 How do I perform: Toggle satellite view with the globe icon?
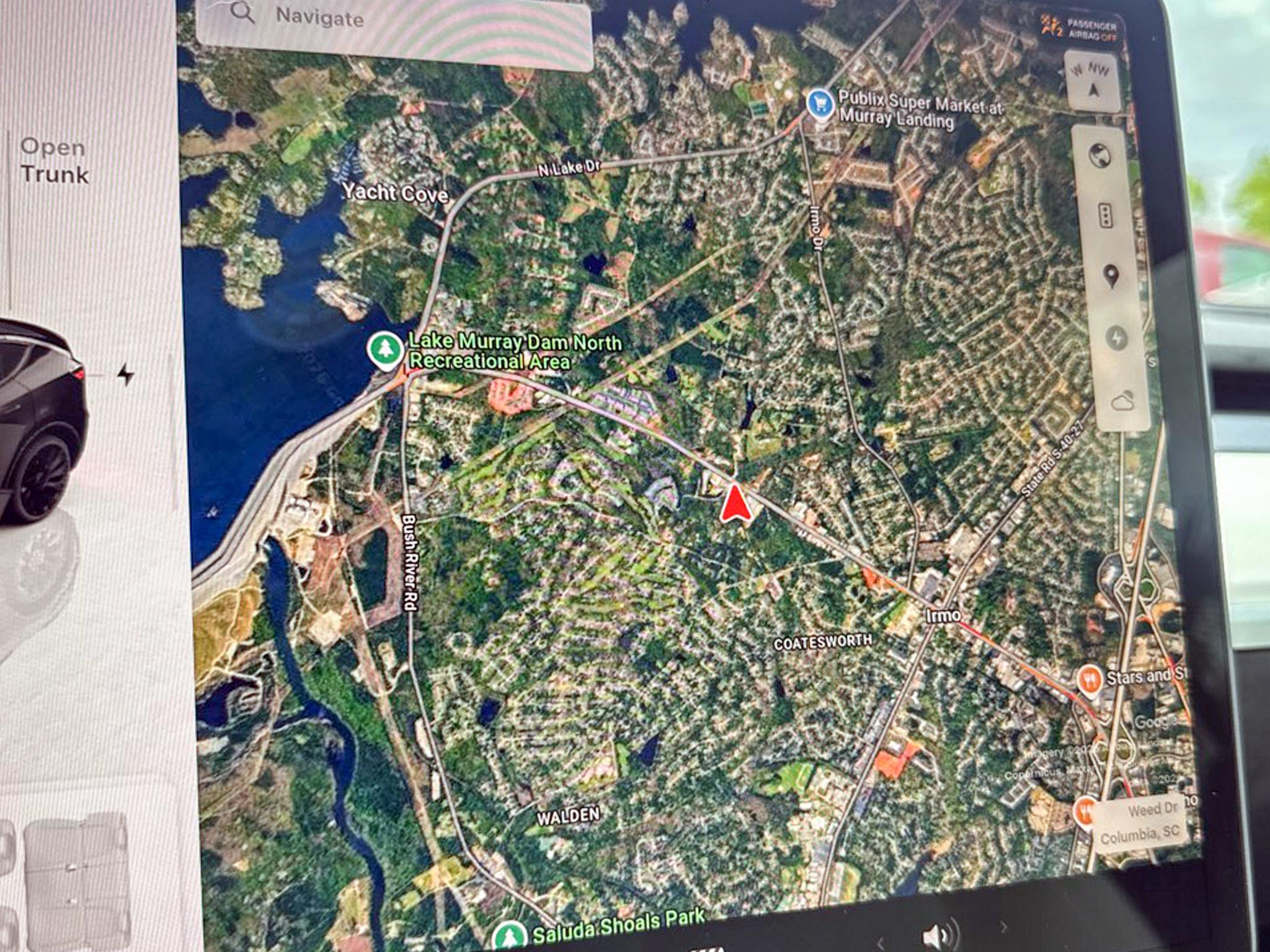pyautogui.click(x=1101, y=156)
